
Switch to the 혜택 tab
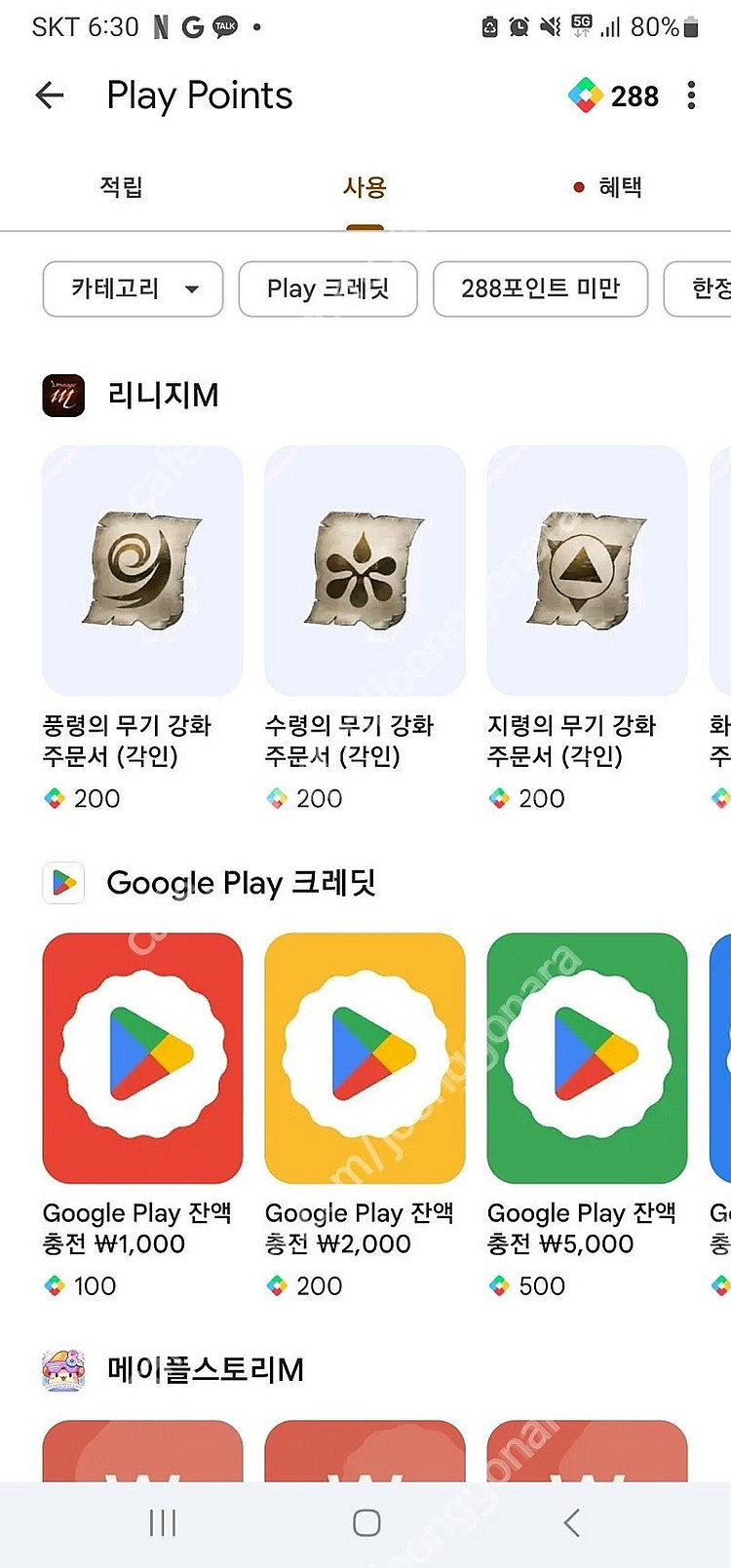pyautogui.click(x=608, y=187)
